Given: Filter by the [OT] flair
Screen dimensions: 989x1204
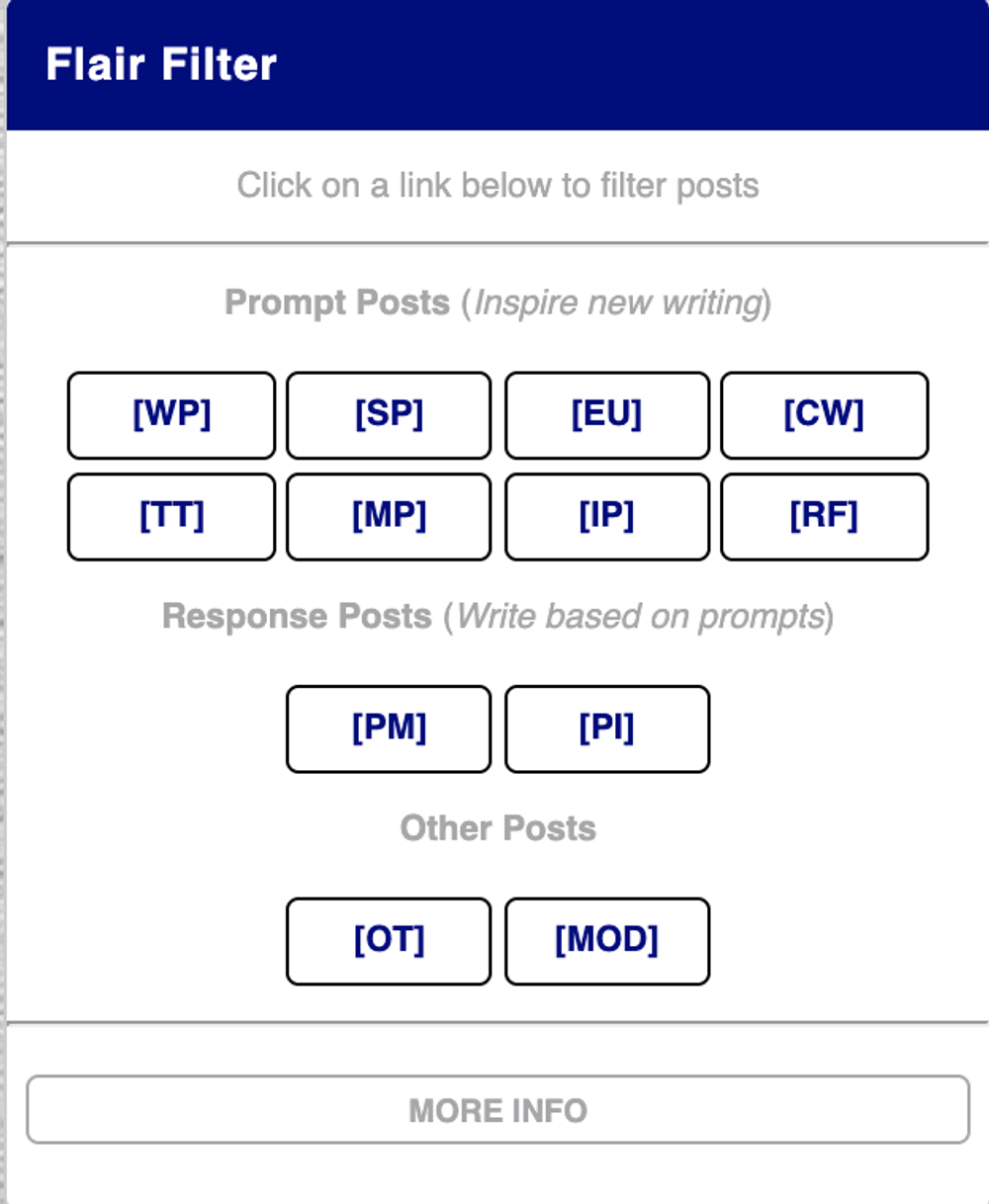Looking at the screenshot, I should tap(389, 941).
